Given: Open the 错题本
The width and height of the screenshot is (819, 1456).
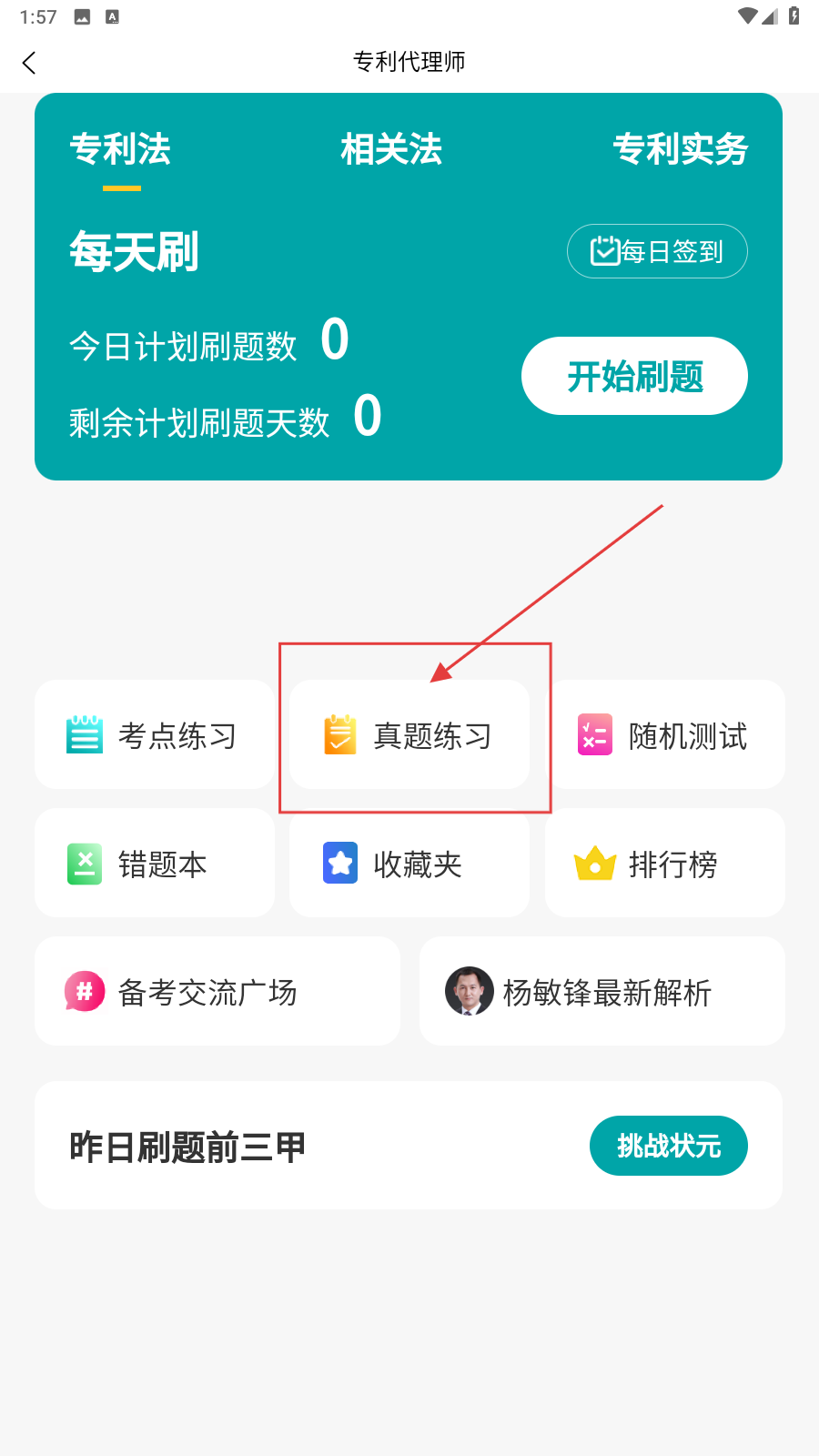Looking at the screenshot, I should pyautogui.click(x=155, y=864).
